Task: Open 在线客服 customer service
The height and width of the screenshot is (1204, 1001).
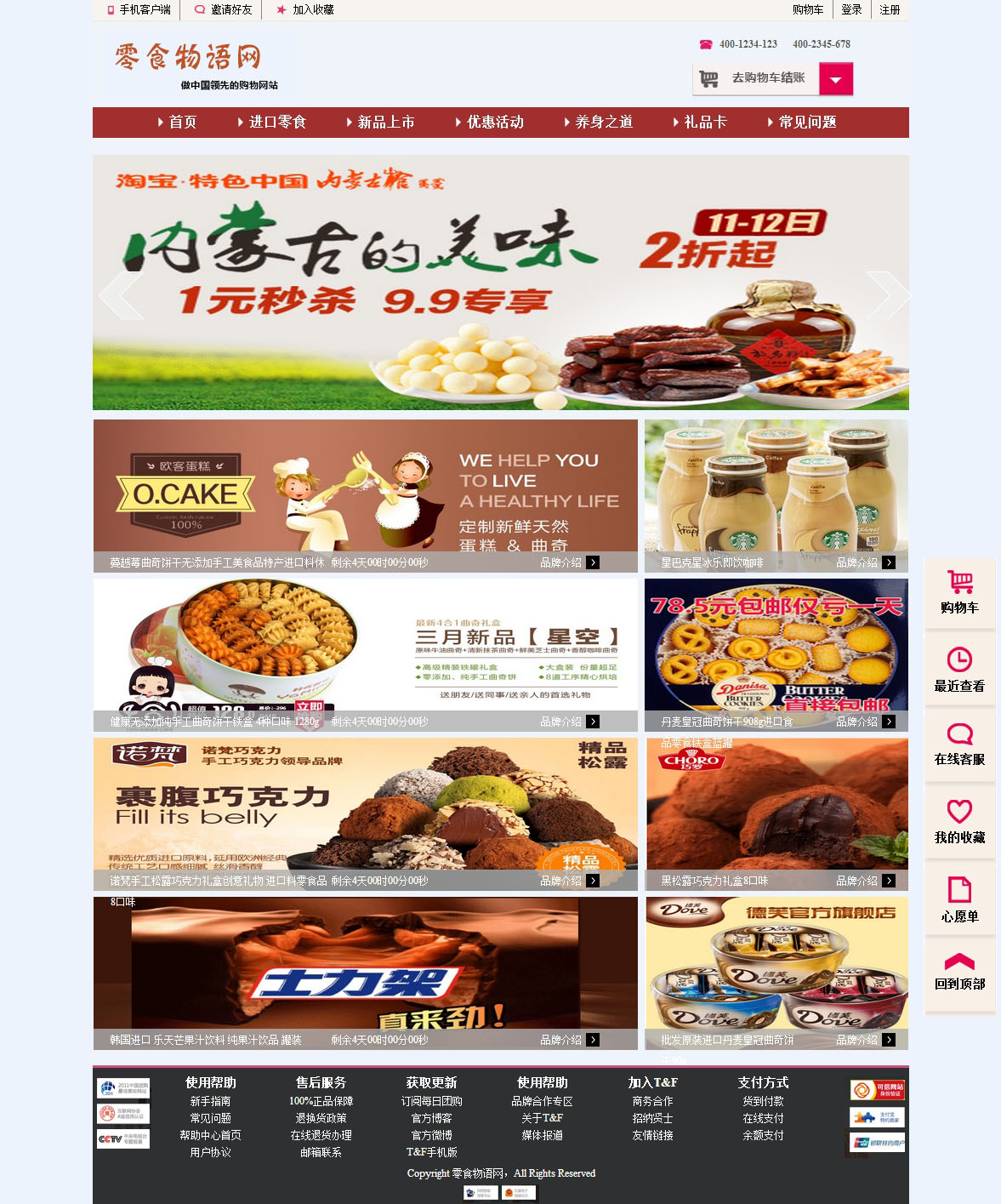Action: pos(959,745)
